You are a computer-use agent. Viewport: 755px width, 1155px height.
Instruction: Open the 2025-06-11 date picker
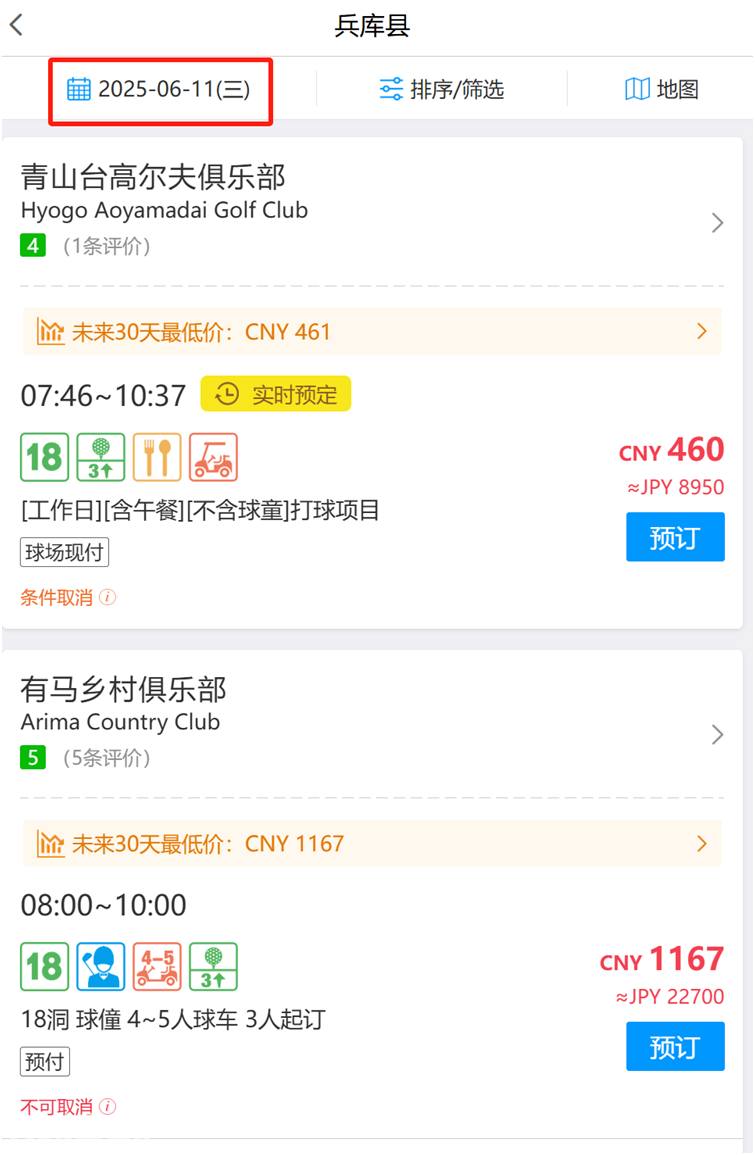tap(160, 89)
